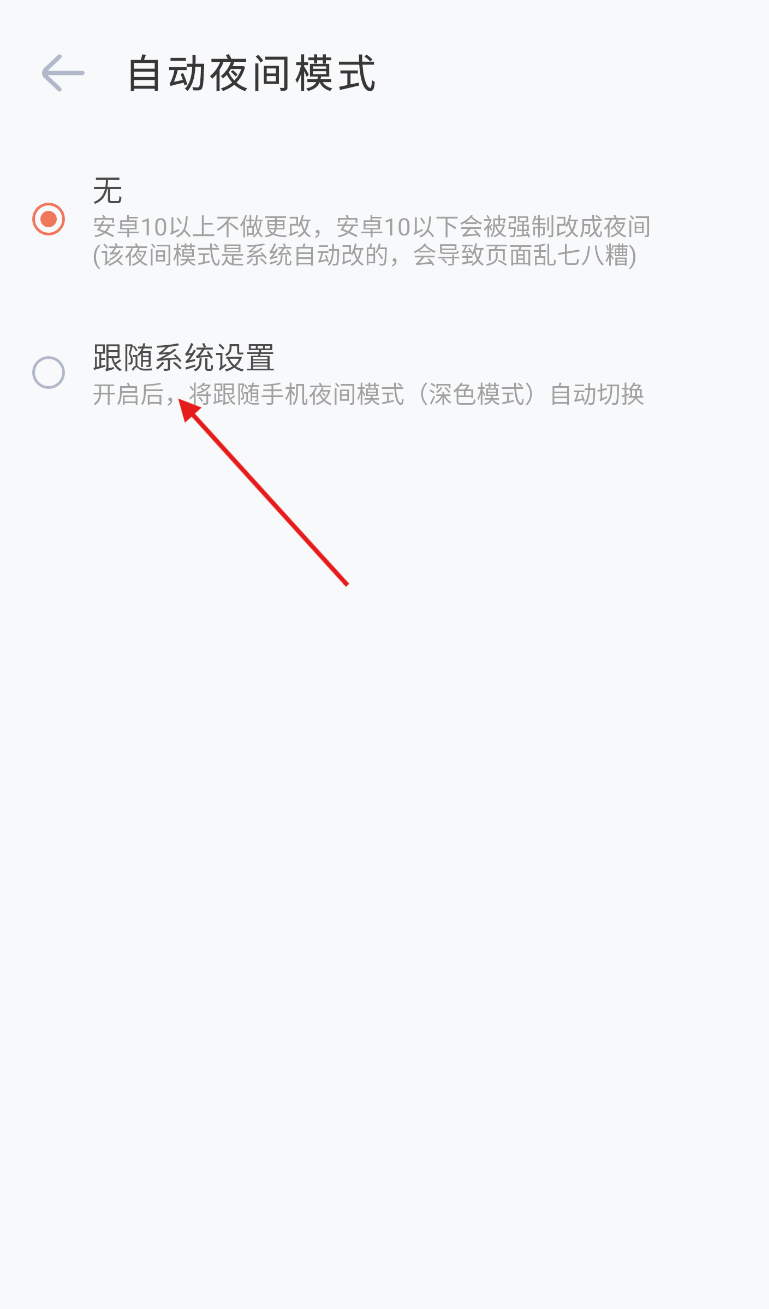Select the 无 (none) radio option
Screen dimensions: 769x1309
(x=49, y=219)
